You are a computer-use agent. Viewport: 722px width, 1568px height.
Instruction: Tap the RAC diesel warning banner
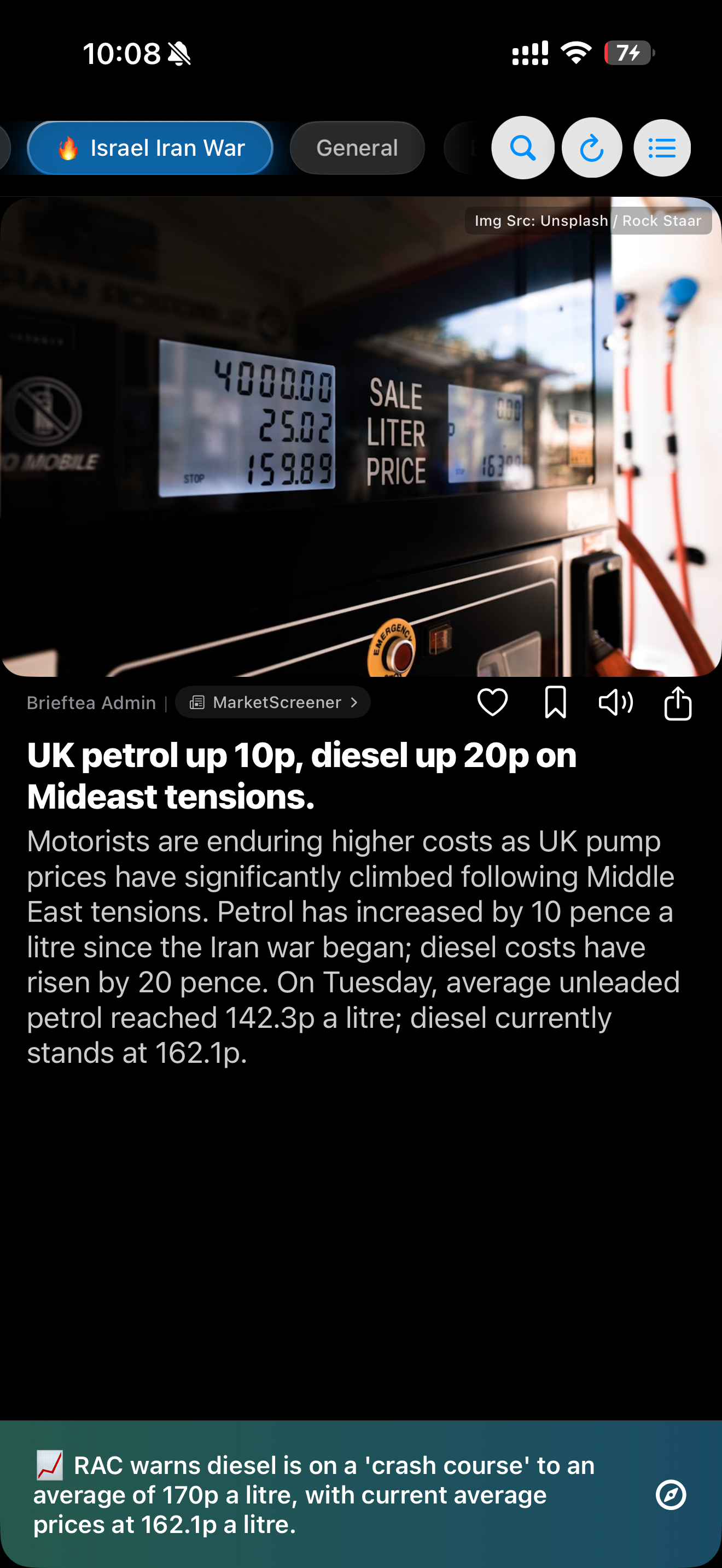coord(304,1494)
